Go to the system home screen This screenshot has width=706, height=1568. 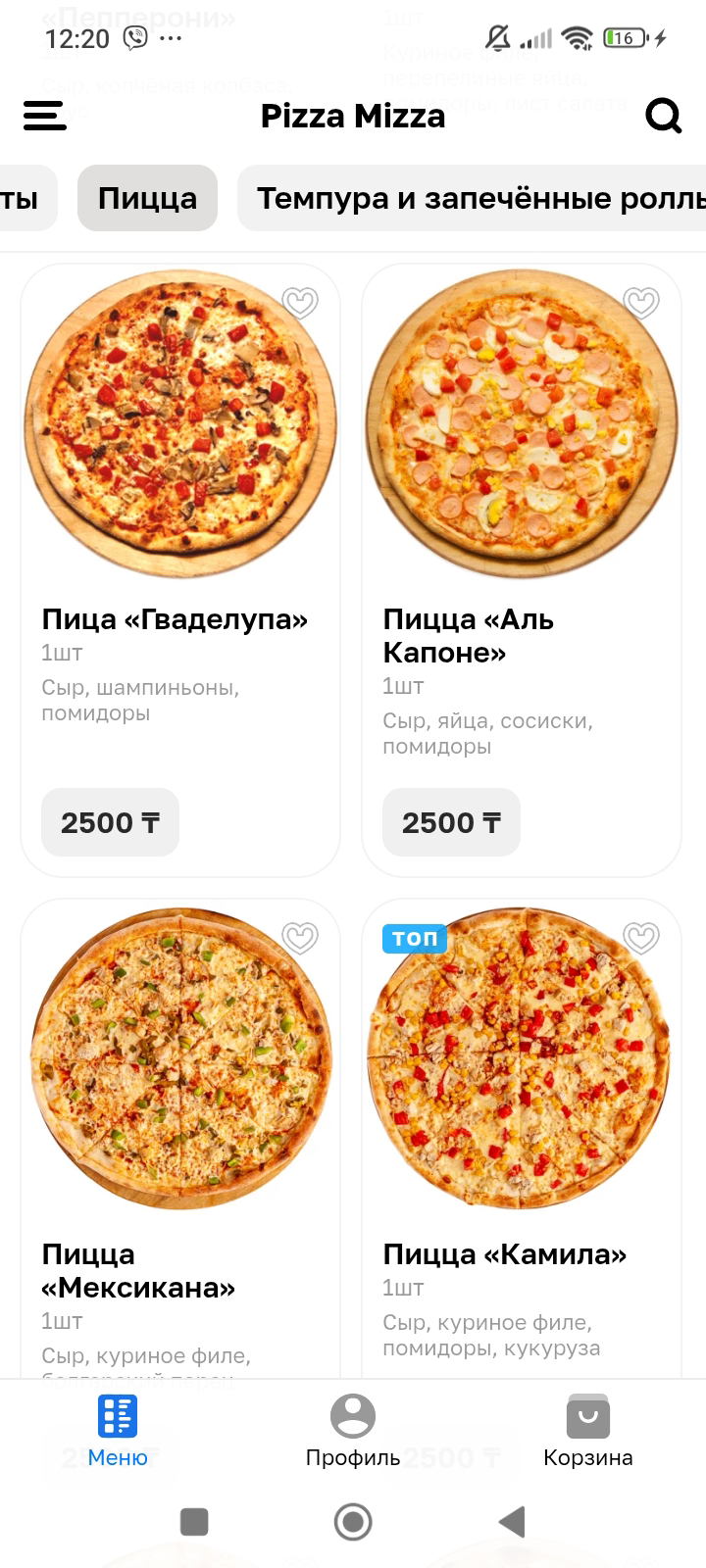pyautogui.click(x=353, y=1522)
